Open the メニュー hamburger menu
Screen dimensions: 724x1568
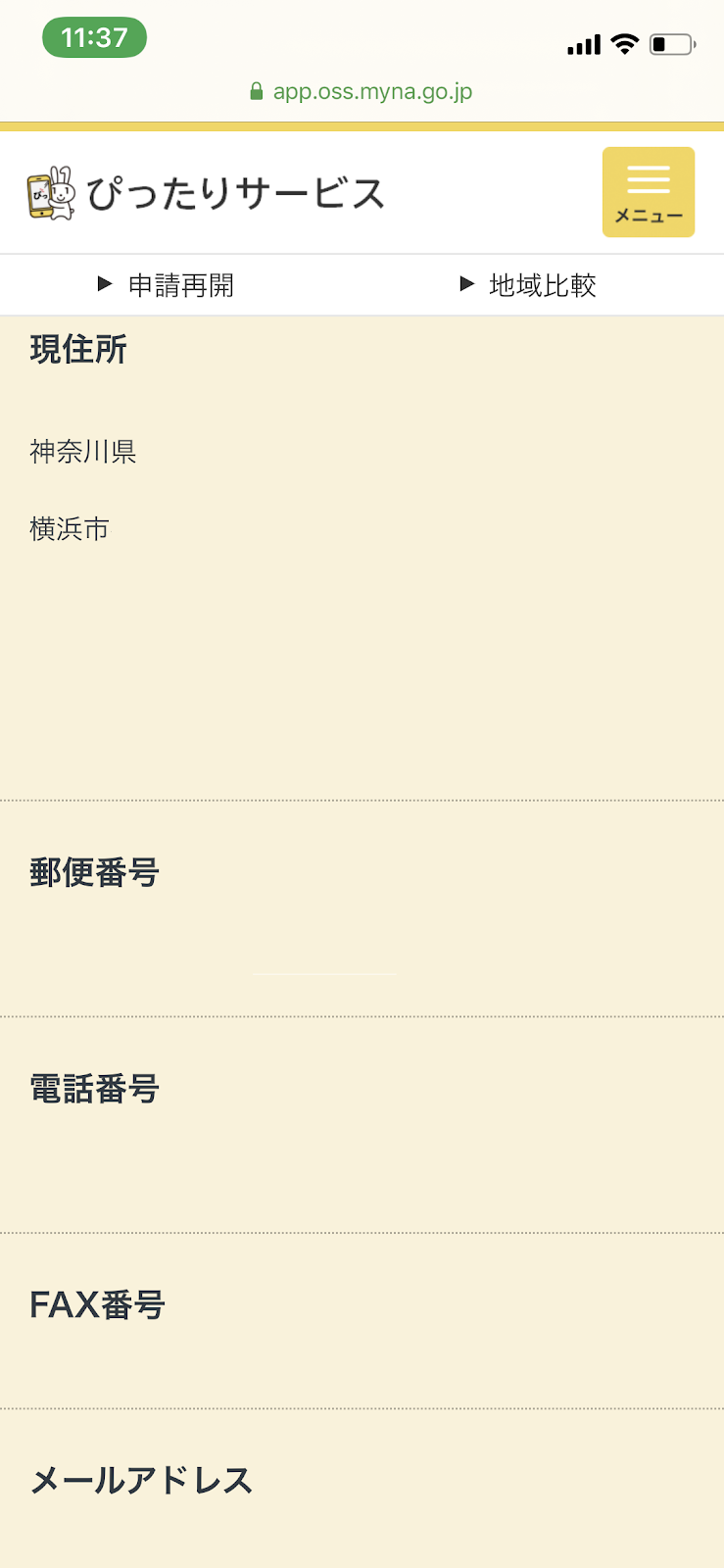[648, 192]
